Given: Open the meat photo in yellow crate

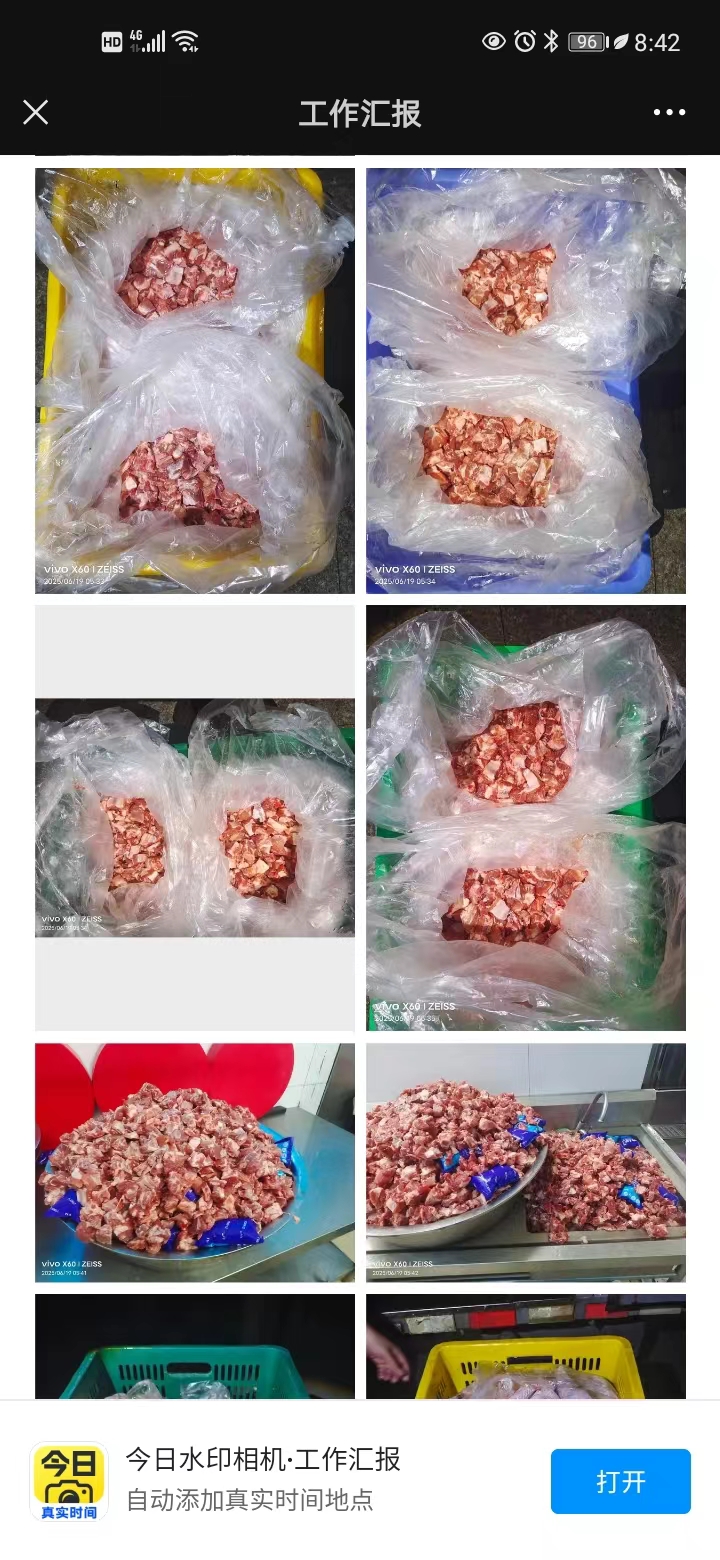Looking at the screenshot, I should click(x=195, y=380).
